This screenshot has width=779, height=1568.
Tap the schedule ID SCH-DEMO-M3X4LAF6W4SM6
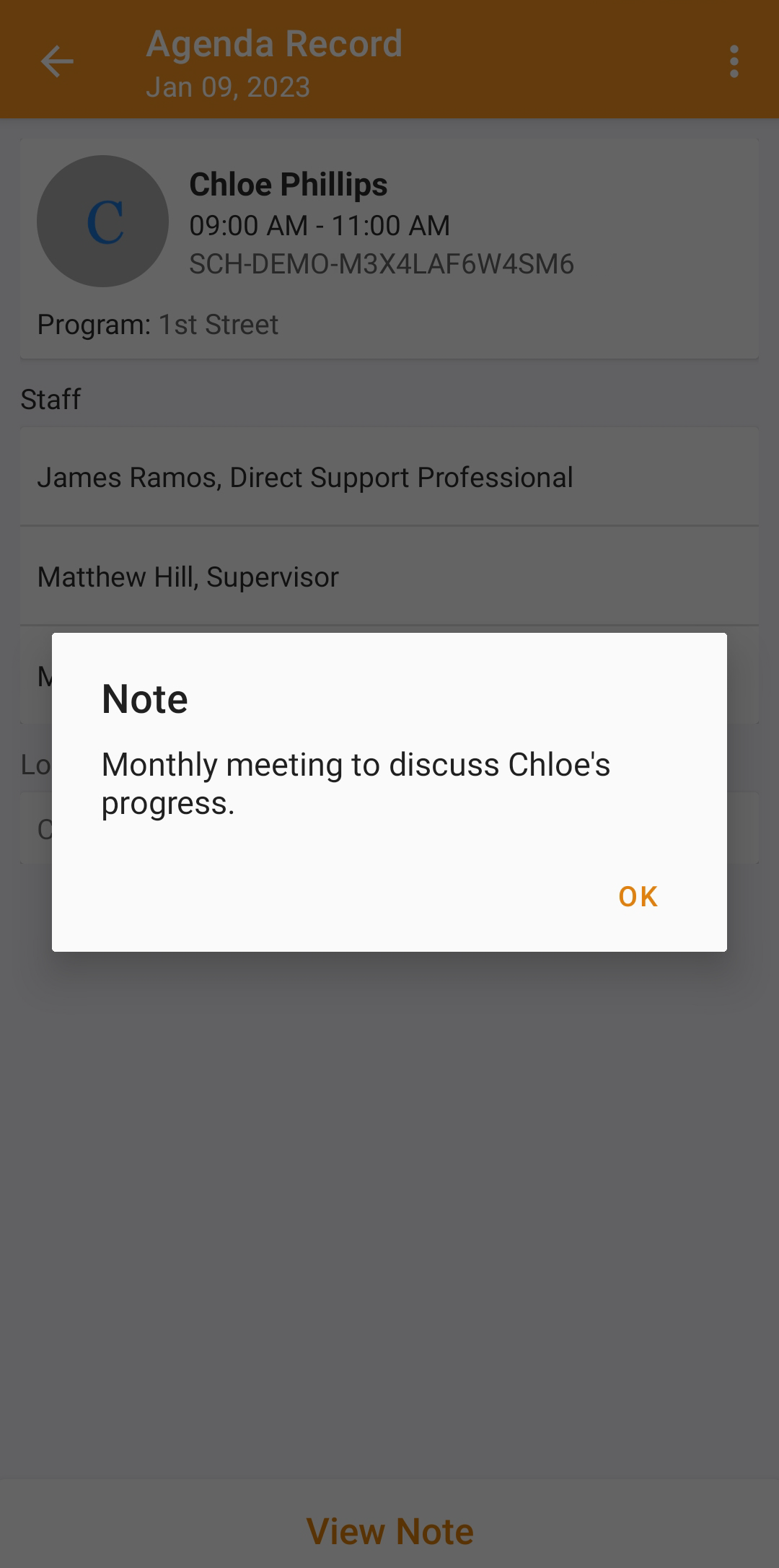(381, 264)
